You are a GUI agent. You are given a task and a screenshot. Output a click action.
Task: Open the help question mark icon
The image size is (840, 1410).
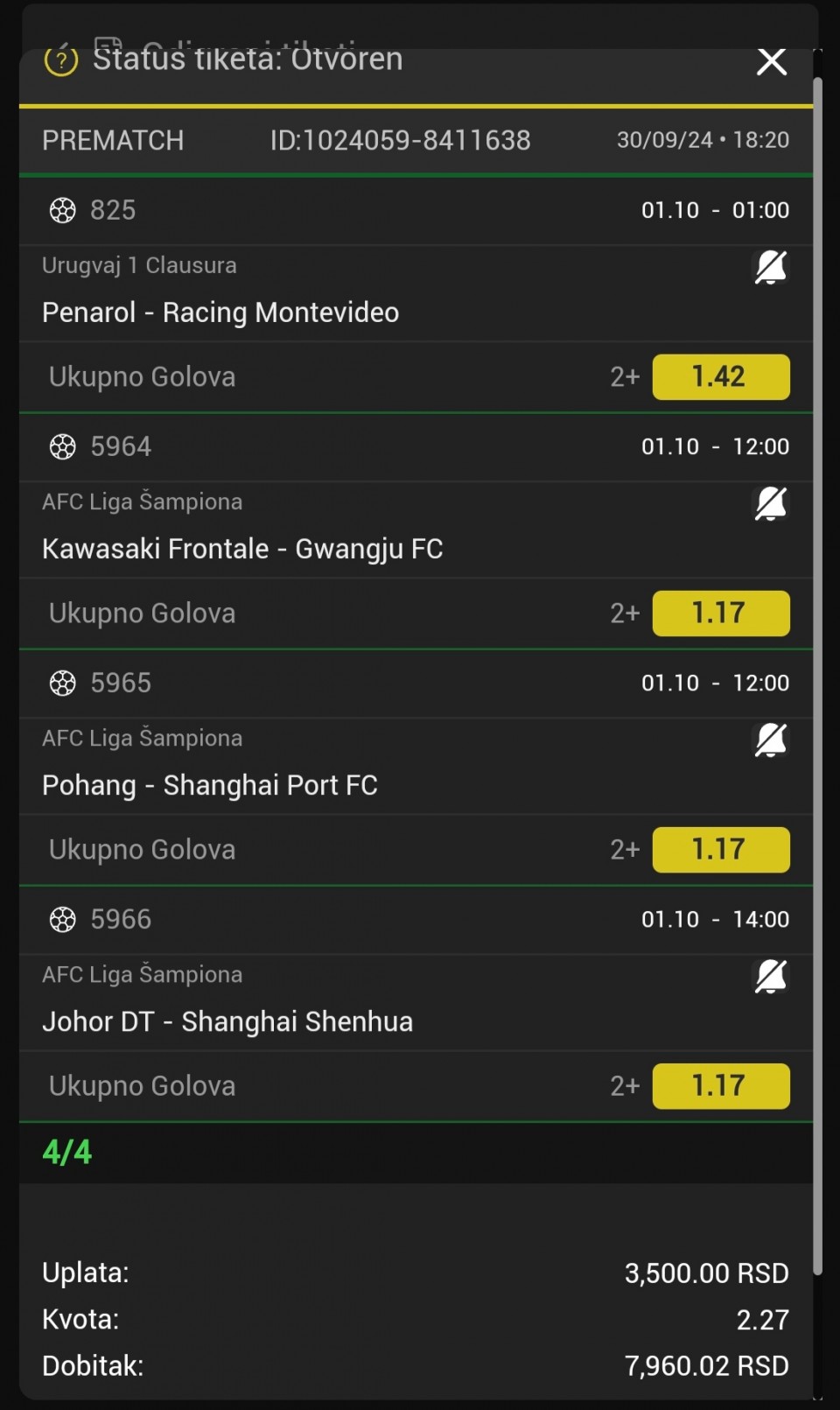[x=61, y=61]
